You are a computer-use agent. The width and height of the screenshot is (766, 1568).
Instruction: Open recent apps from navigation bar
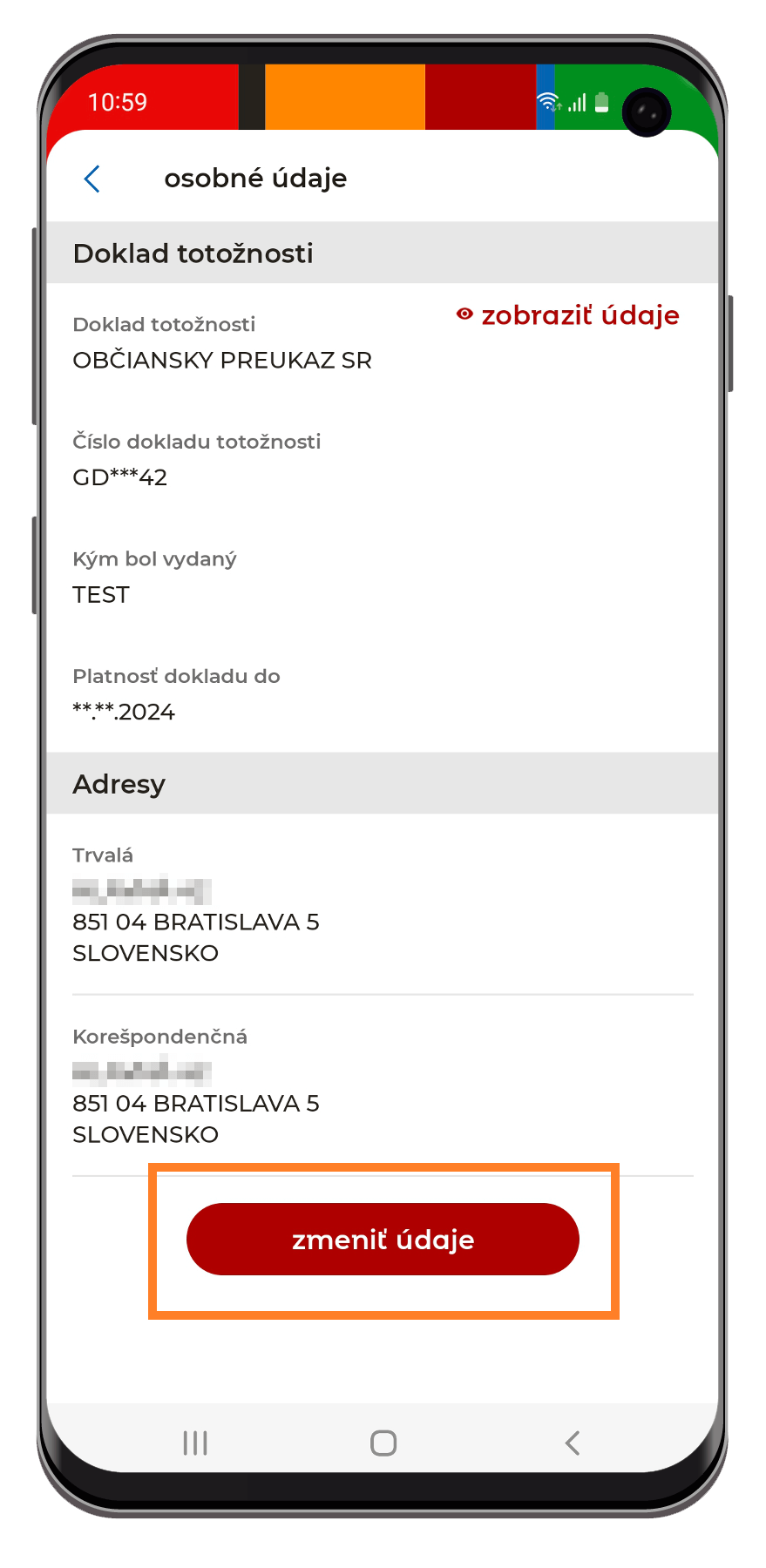195,1443
